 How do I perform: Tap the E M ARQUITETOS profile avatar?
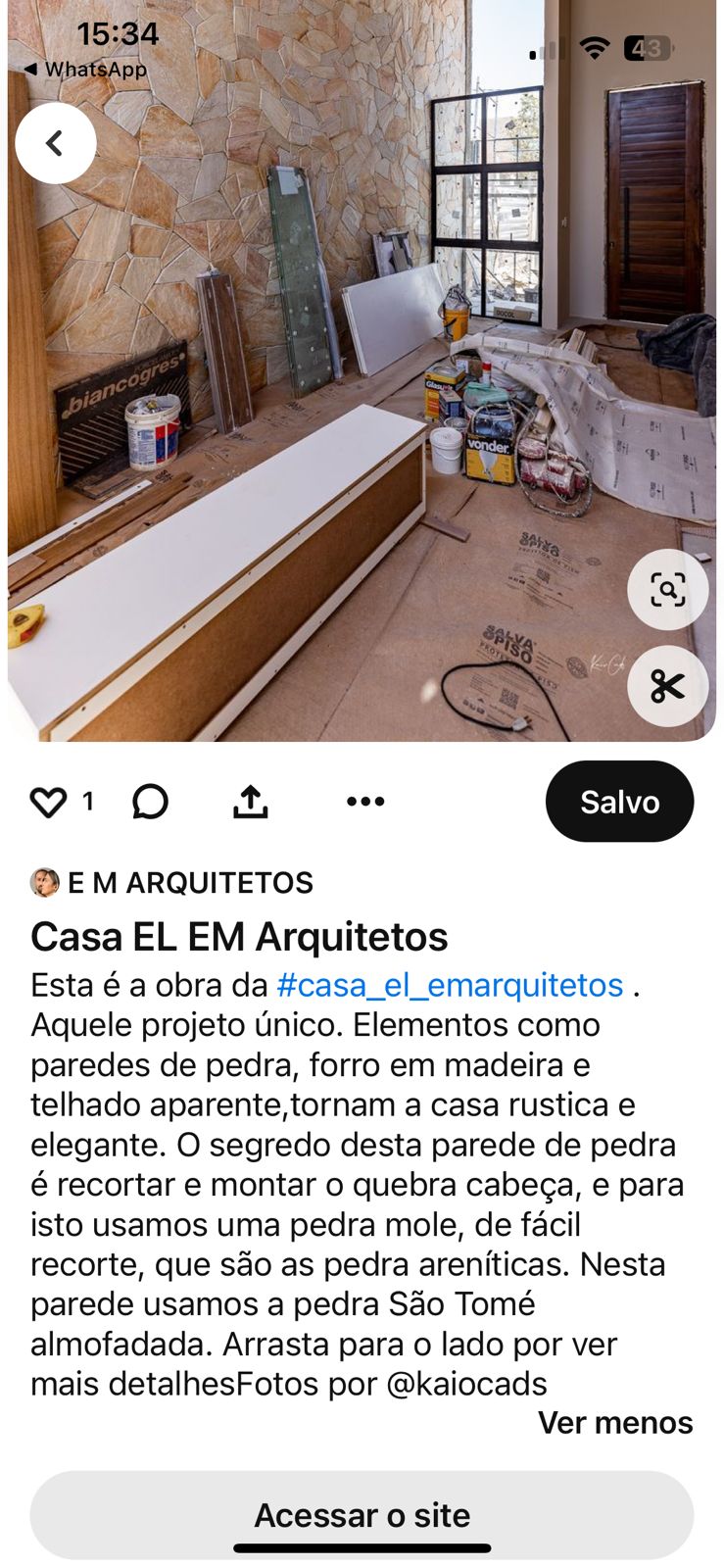(x=42, y=882)
